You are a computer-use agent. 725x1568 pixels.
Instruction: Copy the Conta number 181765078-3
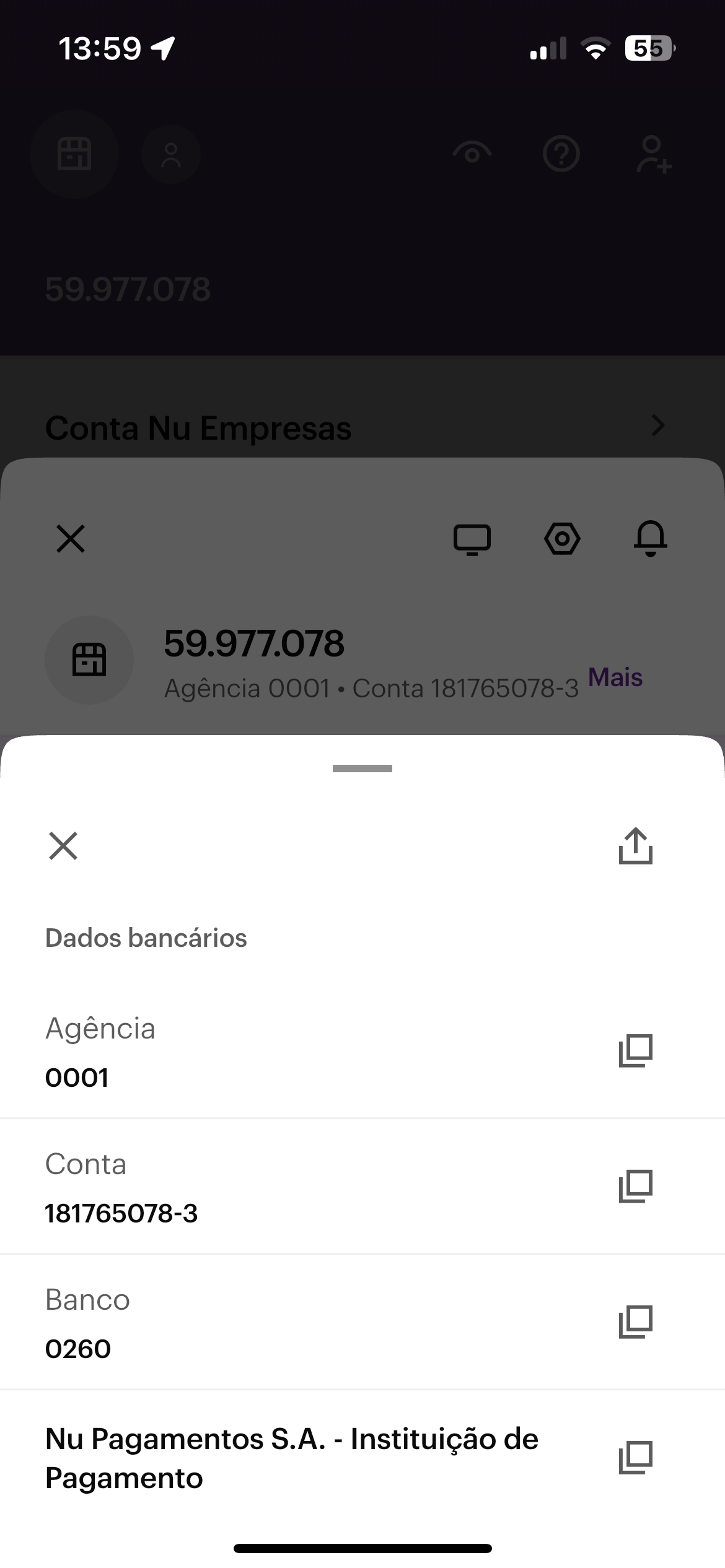(x=636, y=1187)
